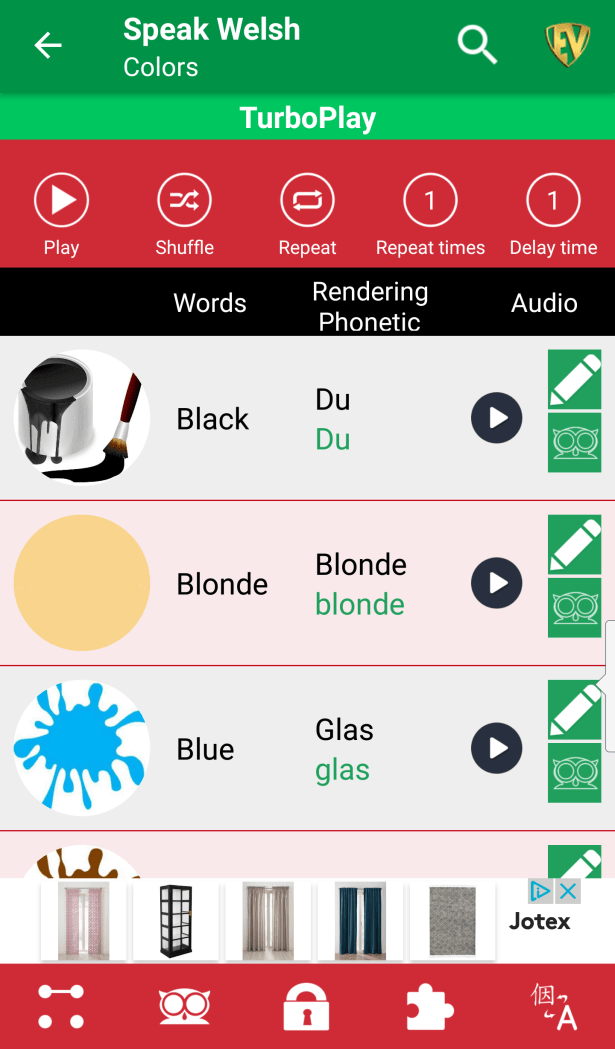Play audio for Blue
The image size is (615, 1049).
click(x=497, y=748)
